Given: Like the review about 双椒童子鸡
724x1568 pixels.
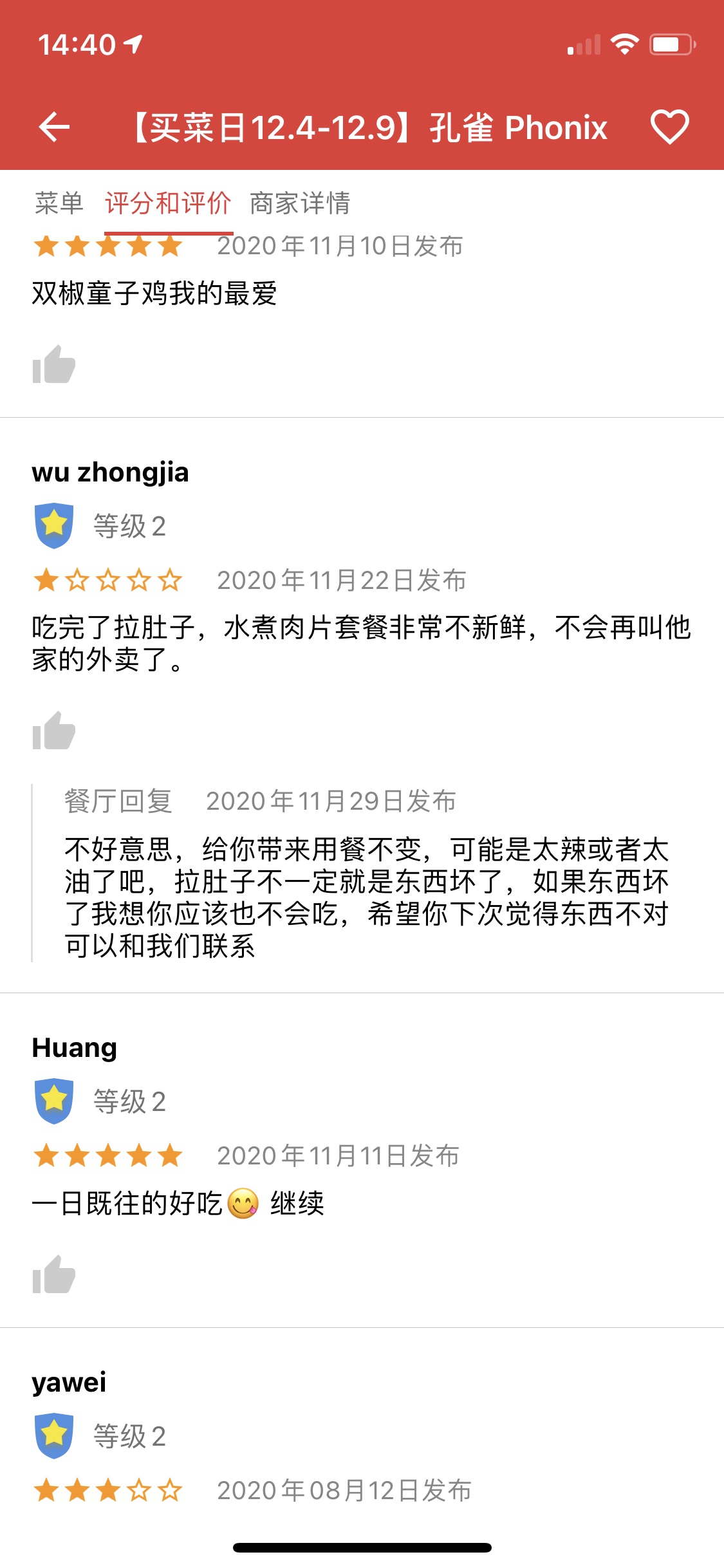Looking at the screenshot, I should [x=54, y=365].
